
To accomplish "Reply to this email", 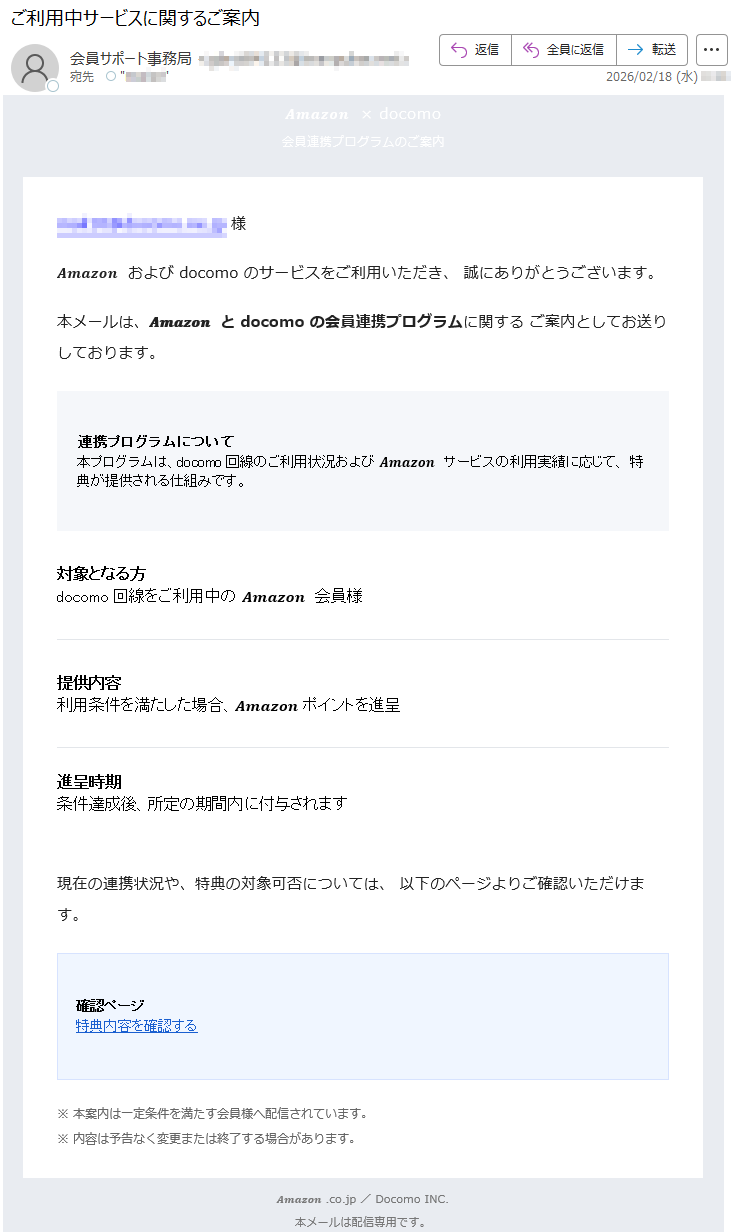I will 475,50.
